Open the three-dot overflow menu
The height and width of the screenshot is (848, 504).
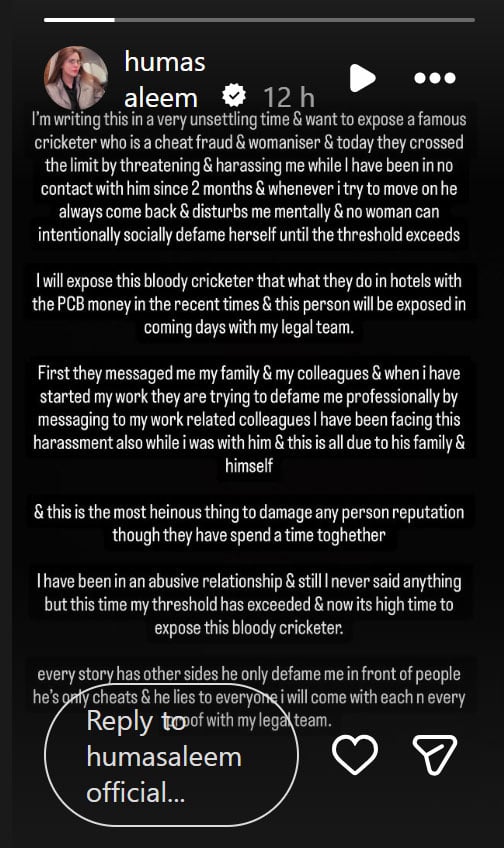pos(435,78)
